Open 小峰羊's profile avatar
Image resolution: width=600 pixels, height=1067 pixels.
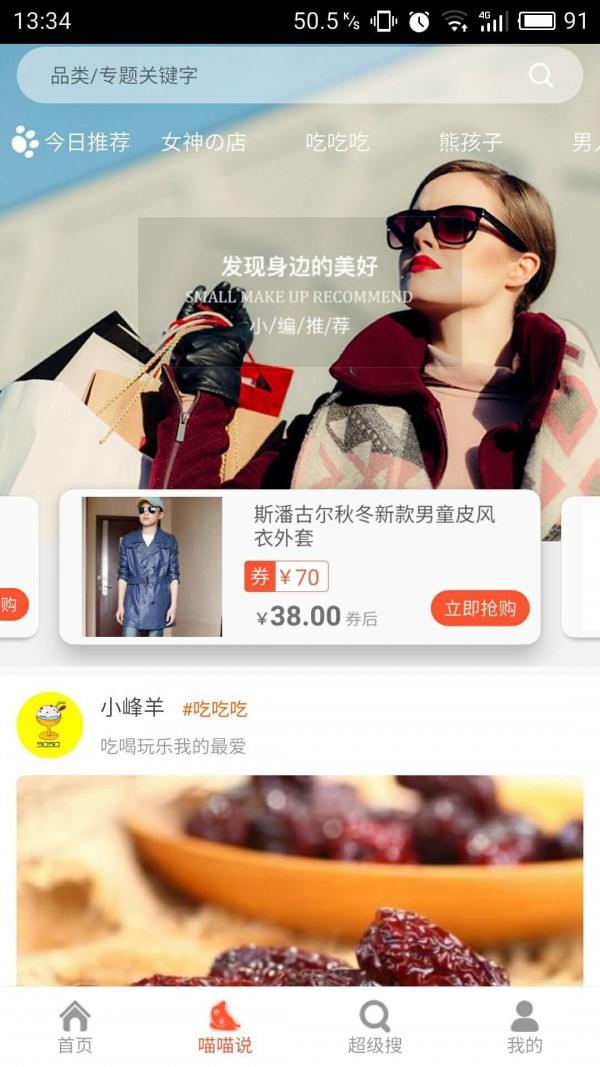[x=50, y=724]
